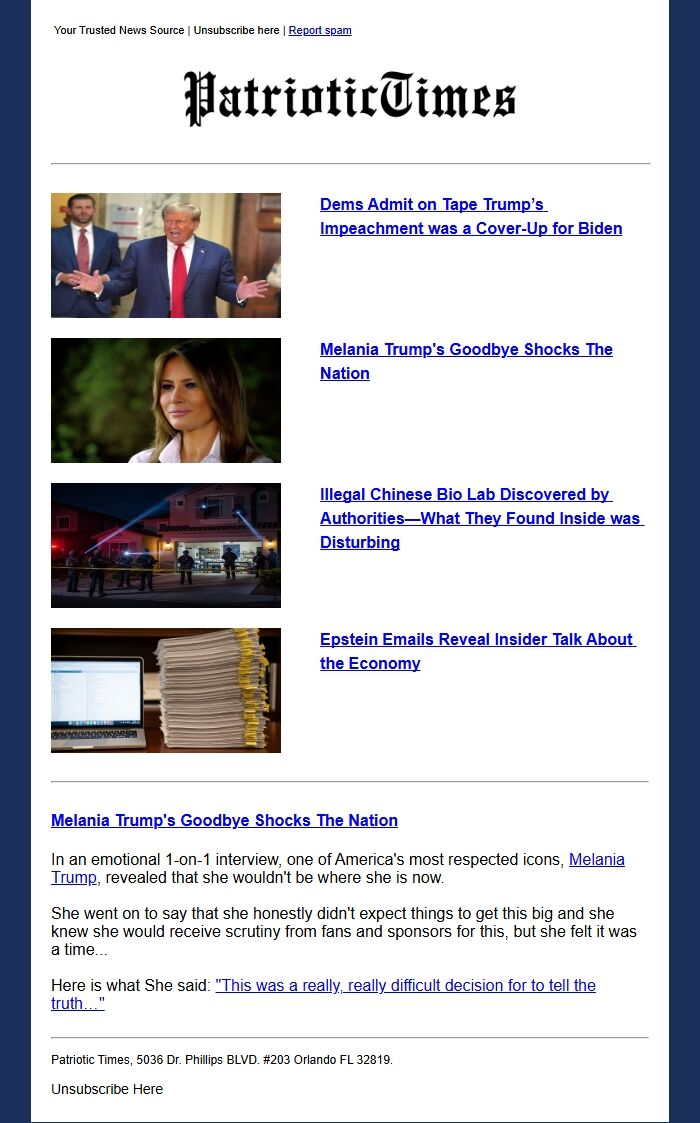The image size is (700, 1123).
Task: Open the Illegal Chinese Bio Lab headline
Action: point(480,518)
